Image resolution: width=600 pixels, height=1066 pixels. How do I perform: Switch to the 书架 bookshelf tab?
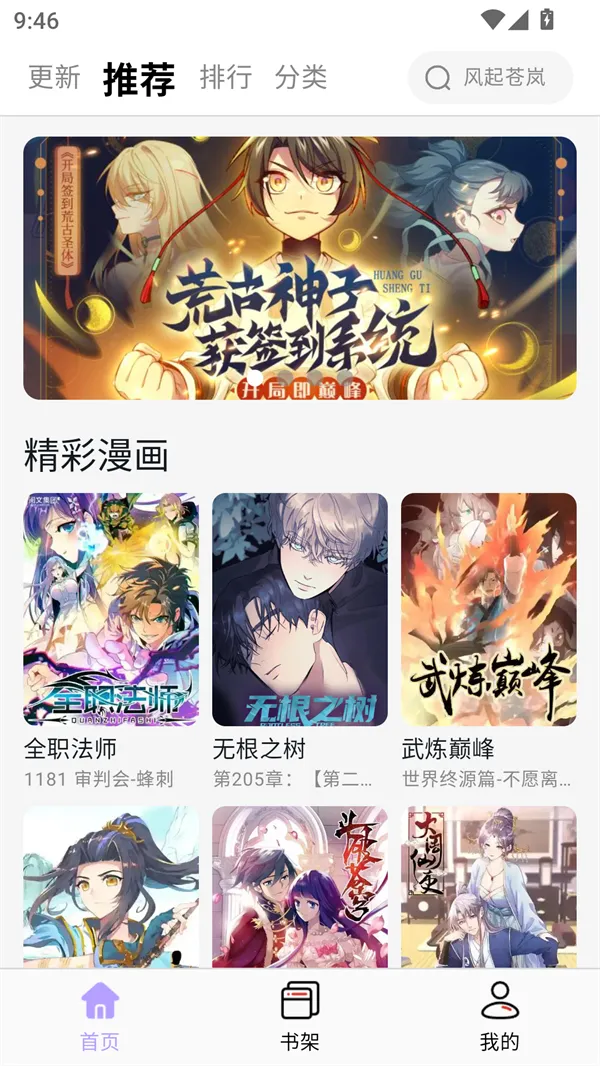[x=300, y=1015]
